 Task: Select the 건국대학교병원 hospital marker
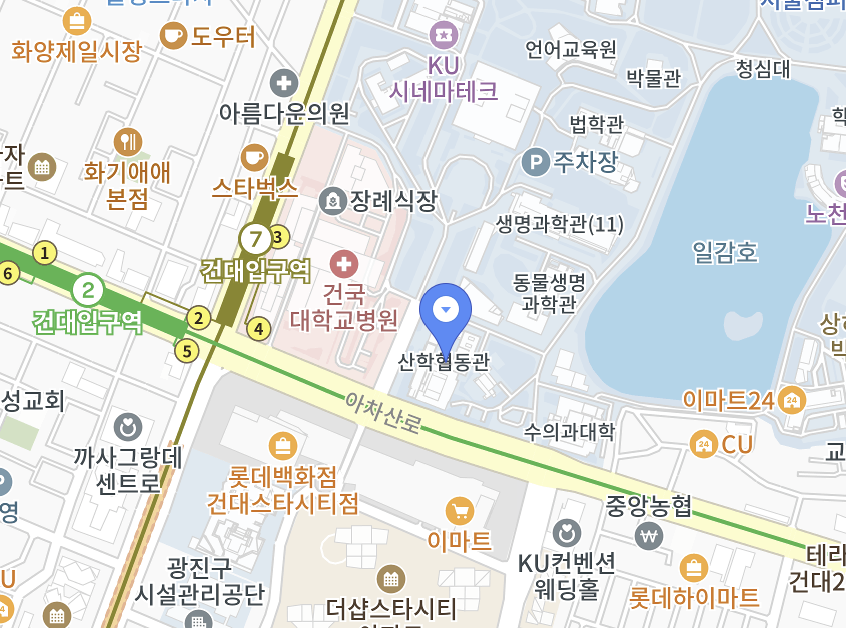tap(345, 265)
